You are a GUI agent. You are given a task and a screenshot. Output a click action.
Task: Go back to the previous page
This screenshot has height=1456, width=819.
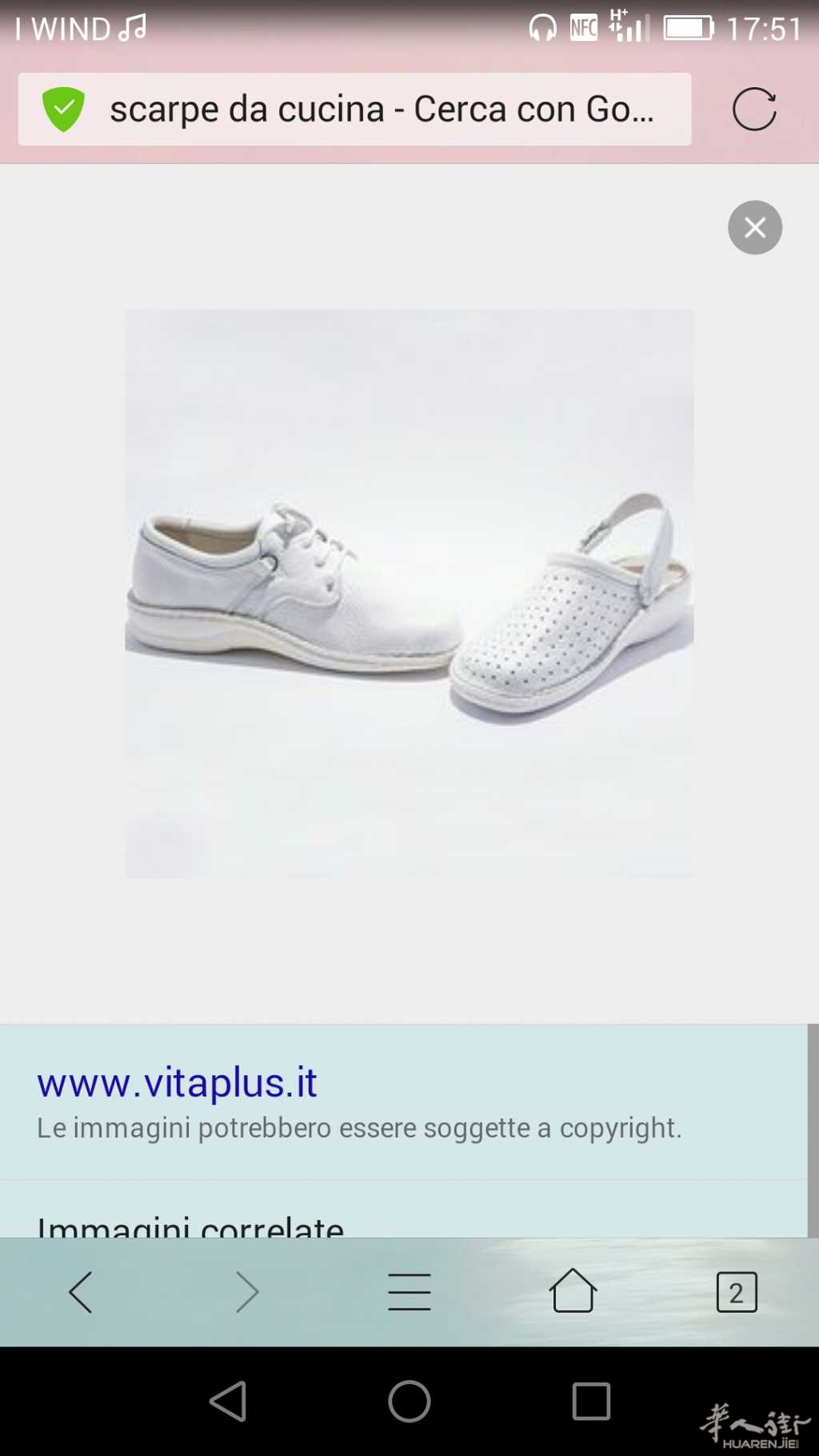(81, 1292)
